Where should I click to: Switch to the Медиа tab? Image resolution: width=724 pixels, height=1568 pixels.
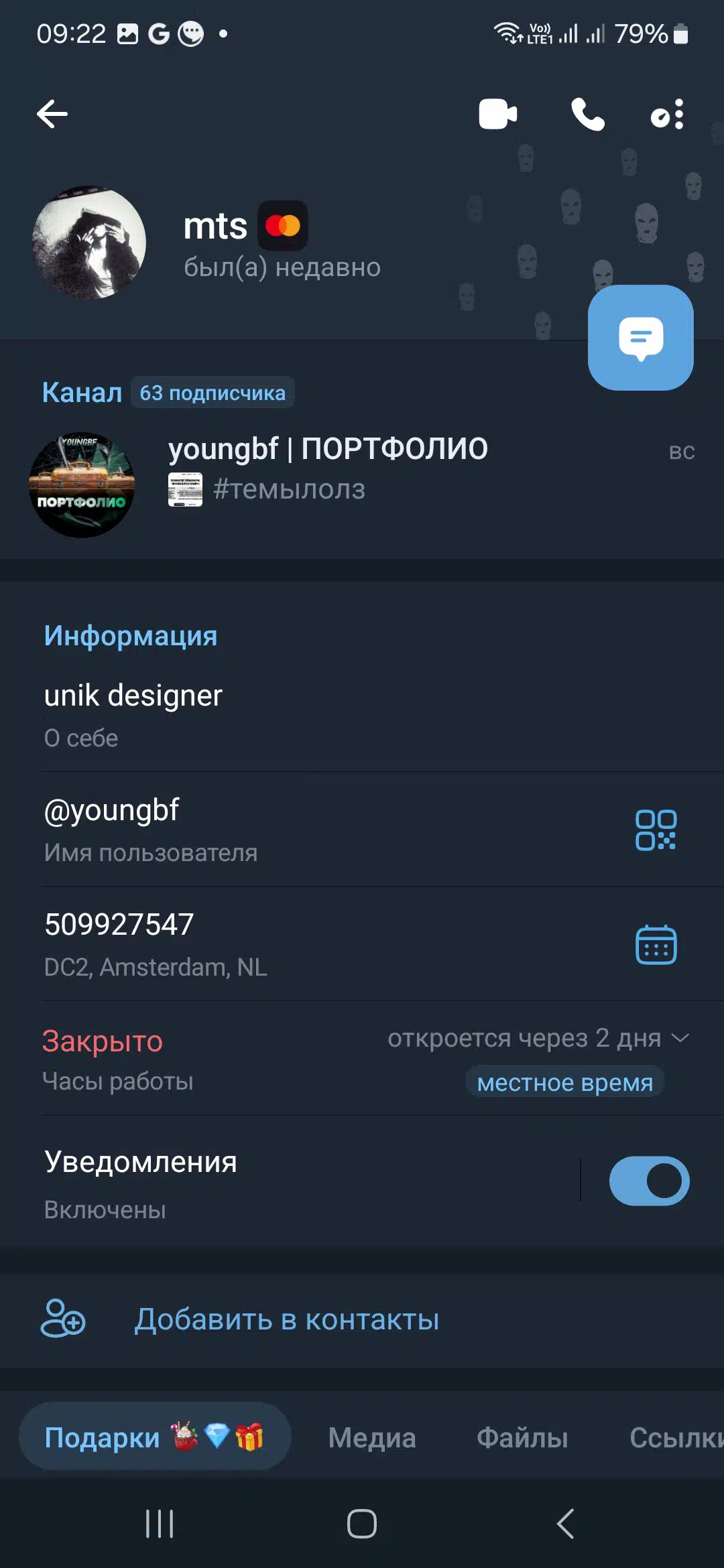coord(372,1438)
